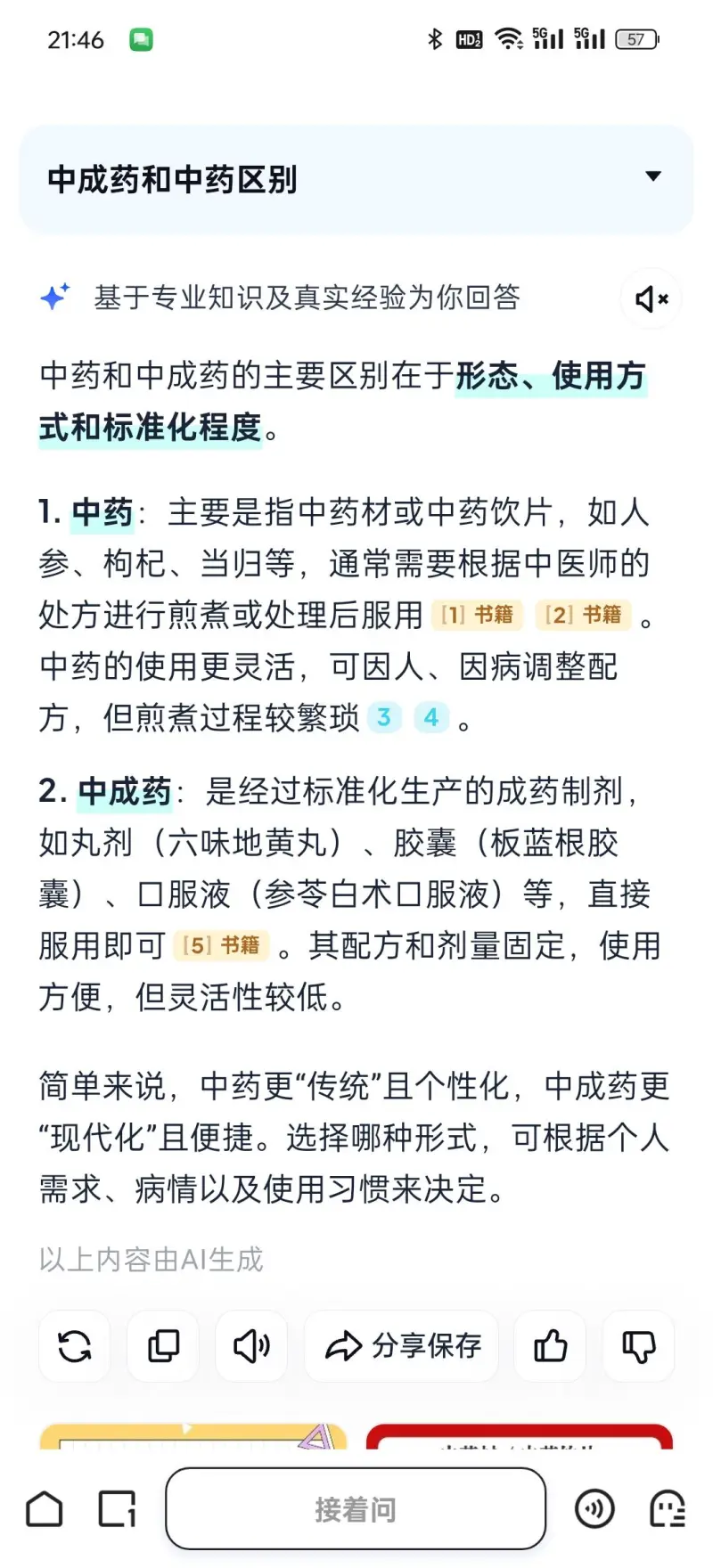Start voice mode with the sound-wave icon

click(594, 1509)
